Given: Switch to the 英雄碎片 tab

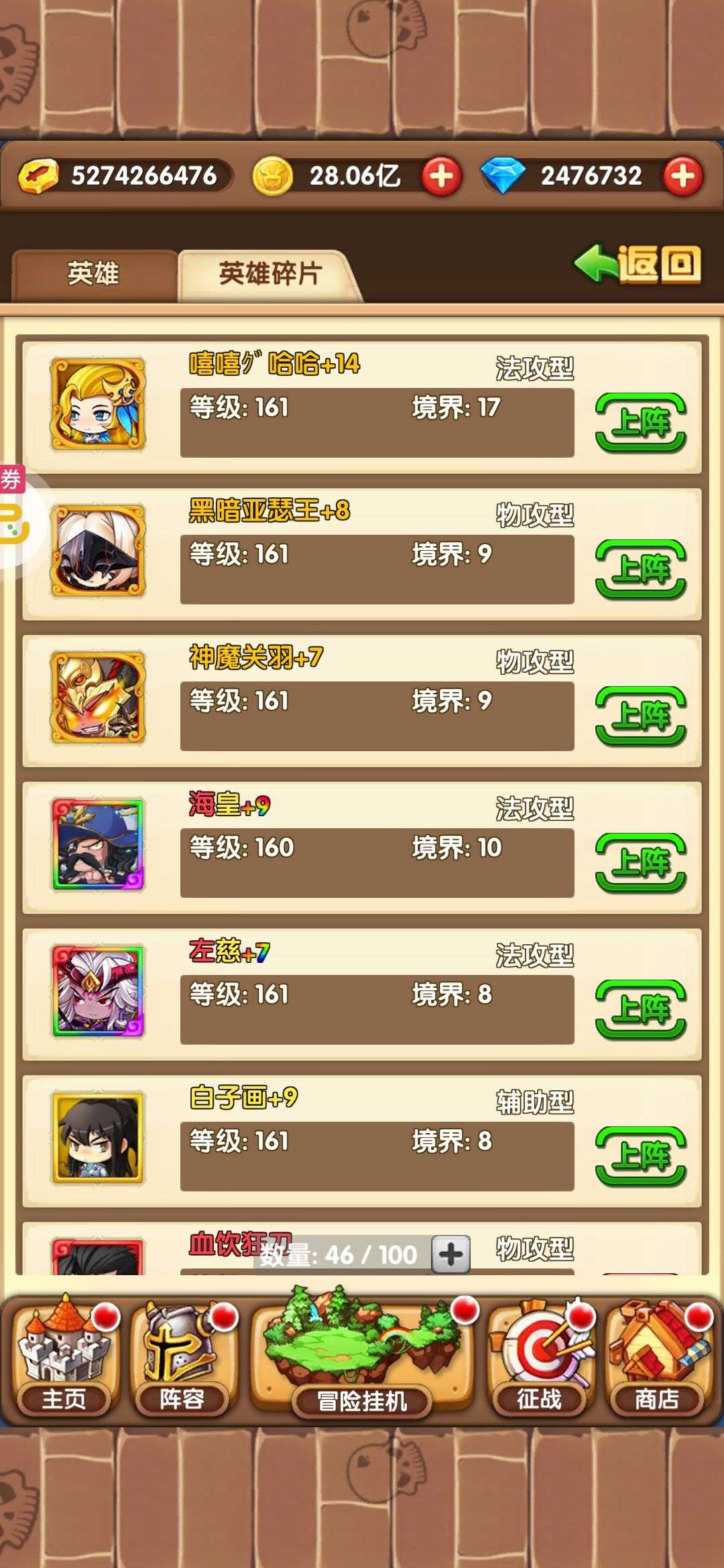Looking at the screenshot, I should 269,275.
